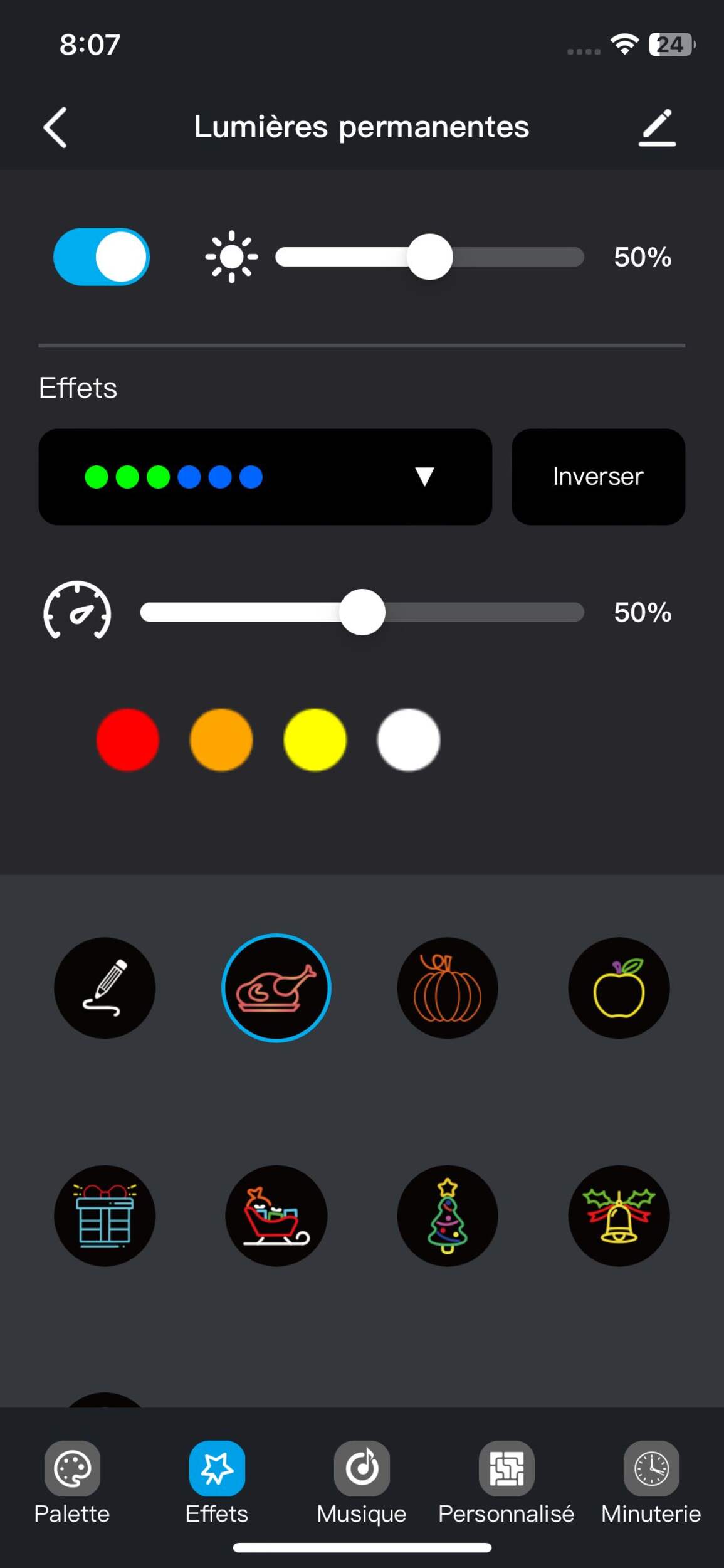The width and height of the screenshot is (724, 1568).
Task: Select the roast turkey scene
Action: tap(276, 988)
